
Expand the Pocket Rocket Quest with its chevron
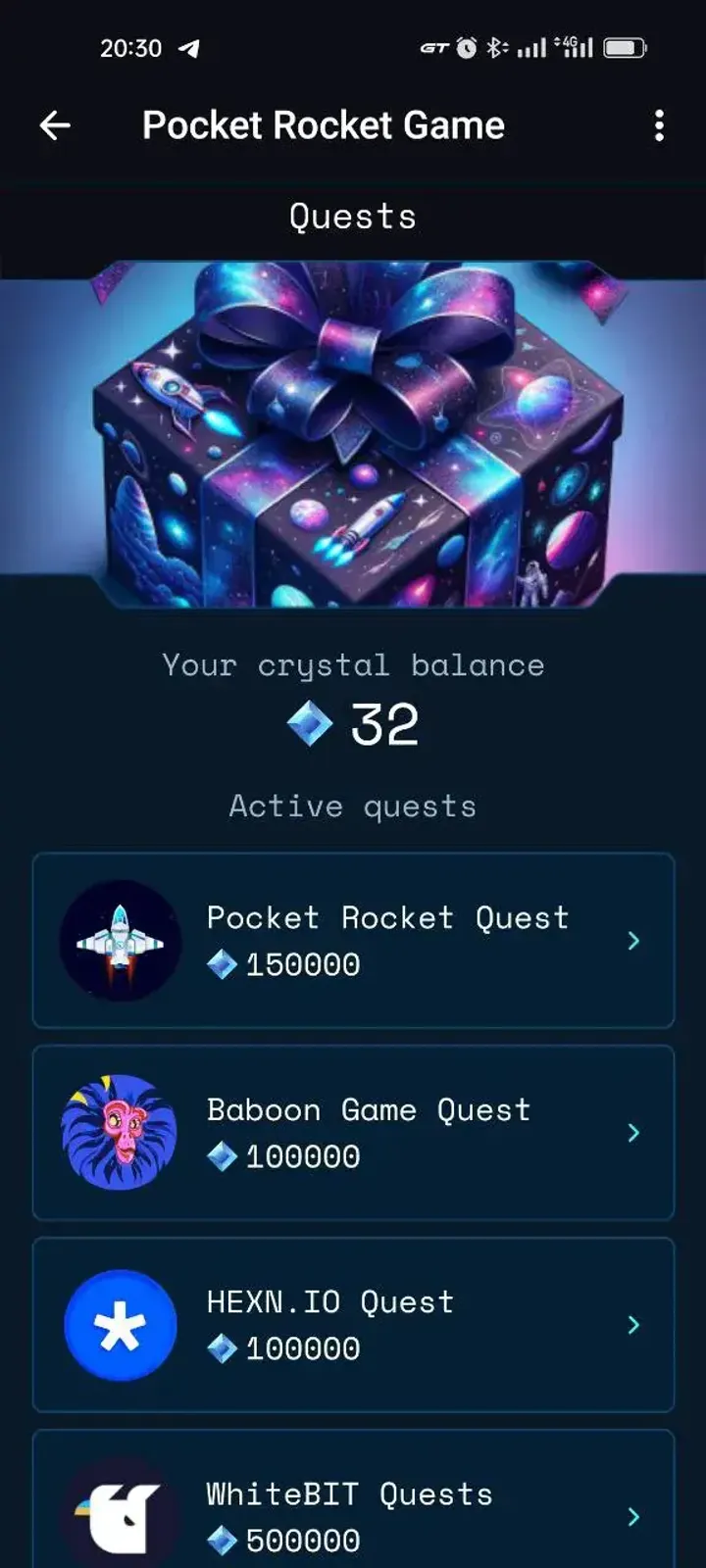tap(633, 941)
